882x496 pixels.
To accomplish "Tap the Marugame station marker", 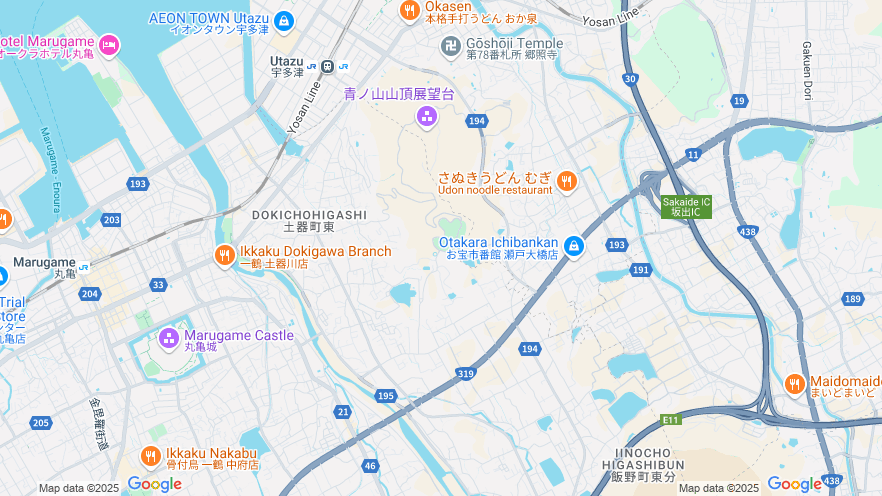I will (x=84, y=267).
